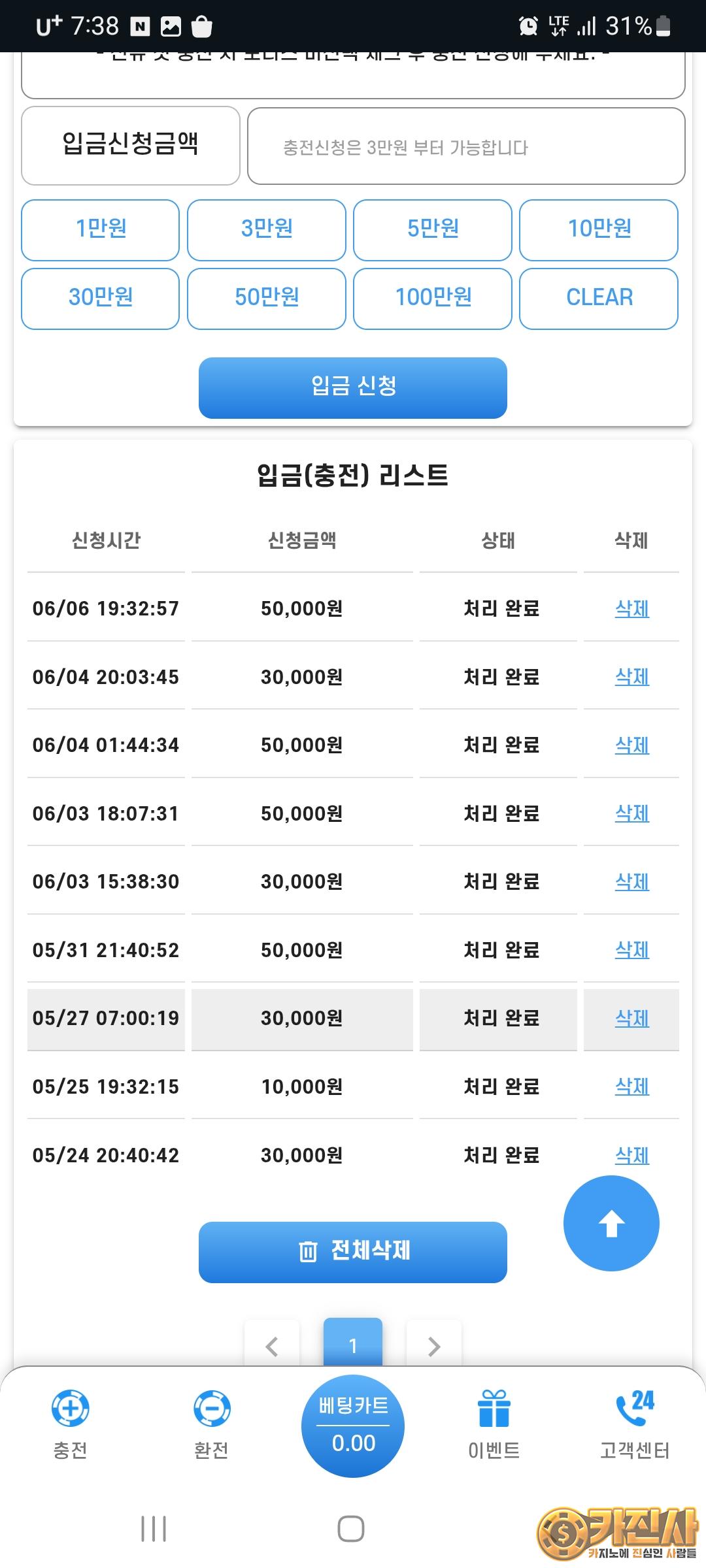Screen dimensions: 706x1568
Task: Choose the 5만원 quick amount
Action: (x=432, y=230)
